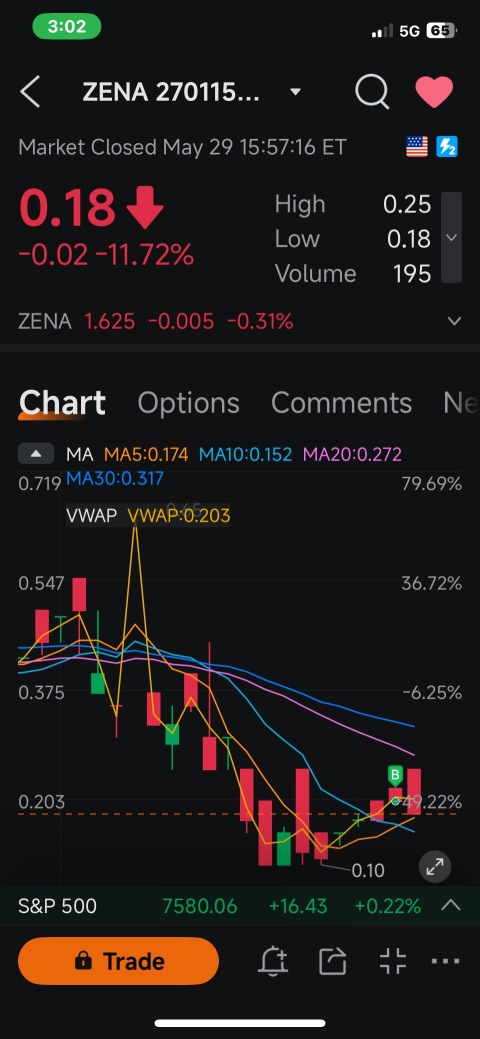
Task: Add a price alert bell
Action: click(273, 961)
